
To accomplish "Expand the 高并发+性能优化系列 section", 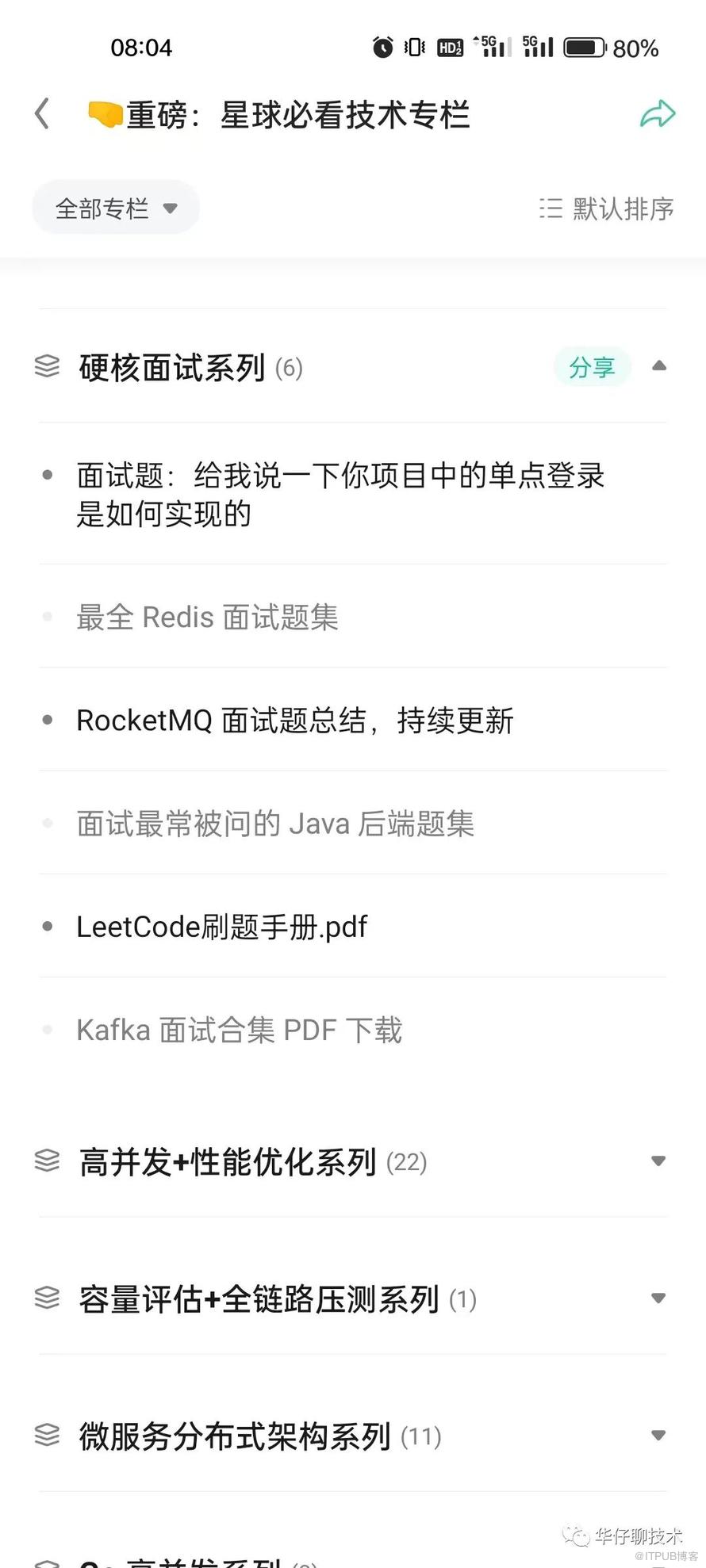I will coord(658,1161).
